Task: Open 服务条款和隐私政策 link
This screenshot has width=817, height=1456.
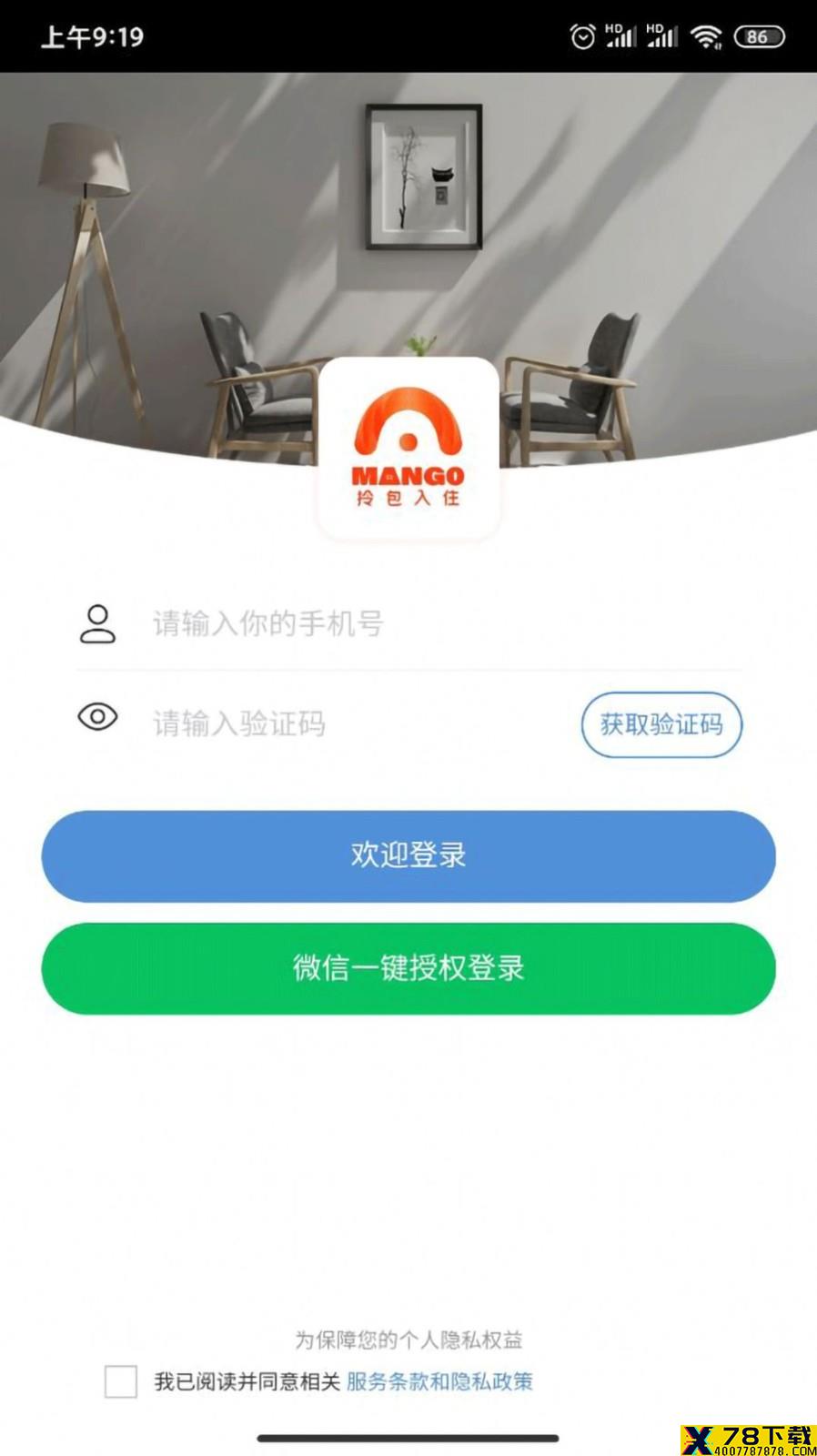Action: pyautogui.click(x=439, y=1381)
